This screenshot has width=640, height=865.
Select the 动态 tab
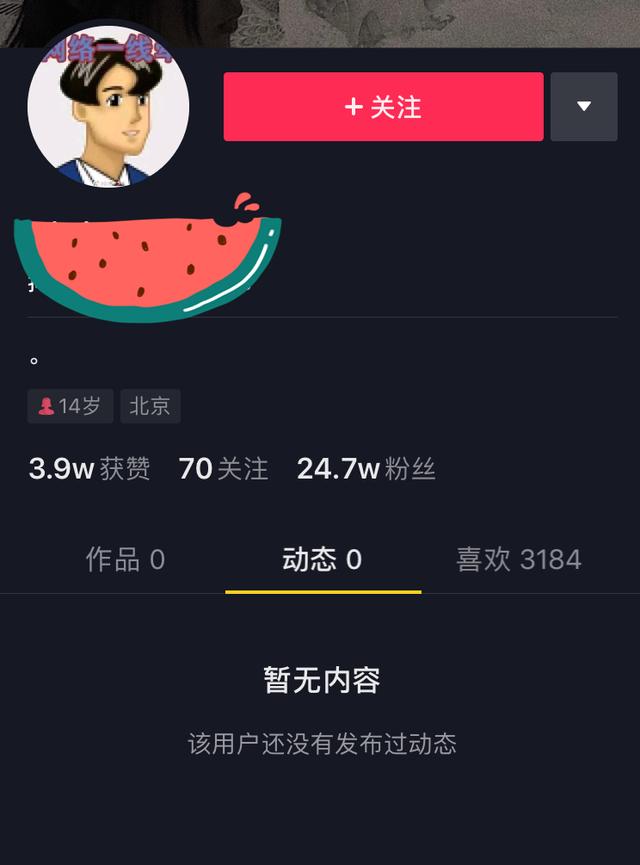click(322, 559)
